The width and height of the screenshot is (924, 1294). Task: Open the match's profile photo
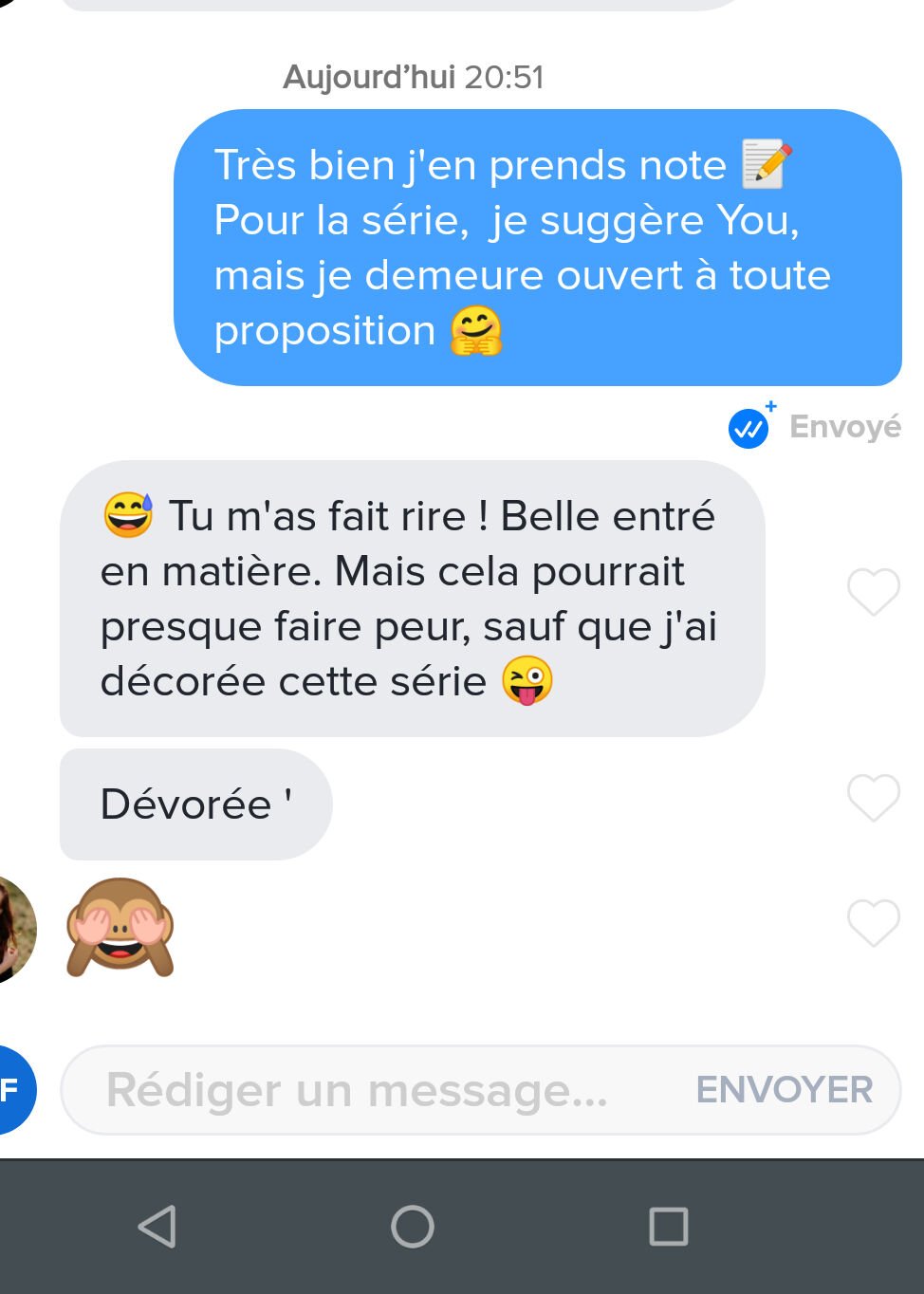[13, 928]
